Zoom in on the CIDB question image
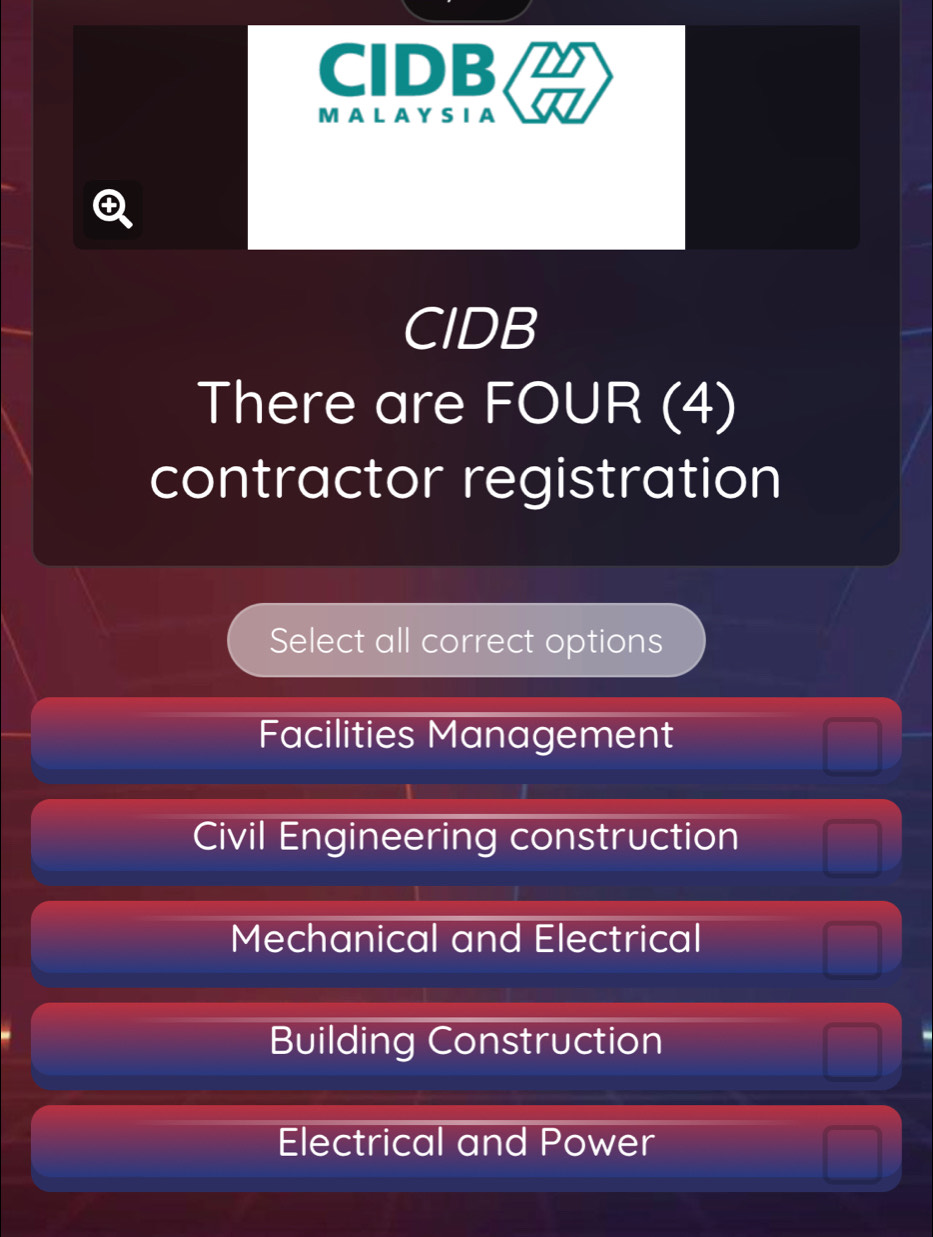 point(112,209)
